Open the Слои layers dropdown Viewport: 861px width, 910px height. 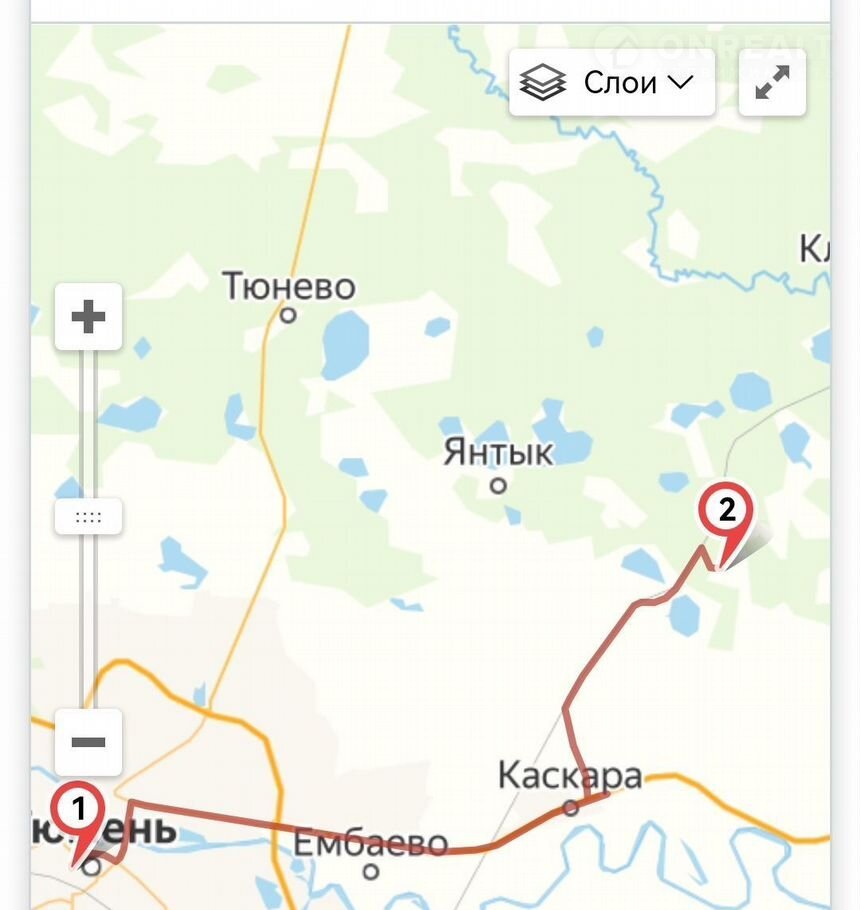click(611, 83)
